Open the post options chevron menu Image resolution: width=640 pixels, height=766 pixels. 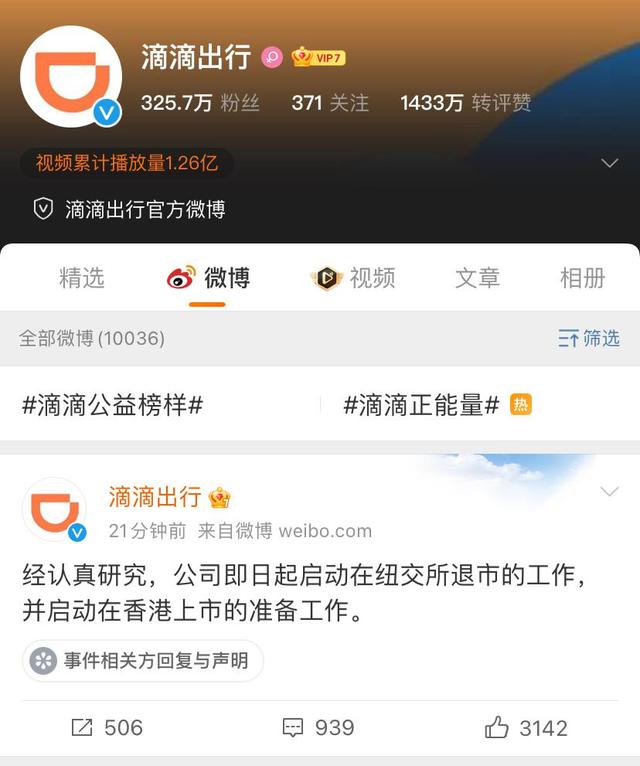pyautogui.click(x=609, y=491)
